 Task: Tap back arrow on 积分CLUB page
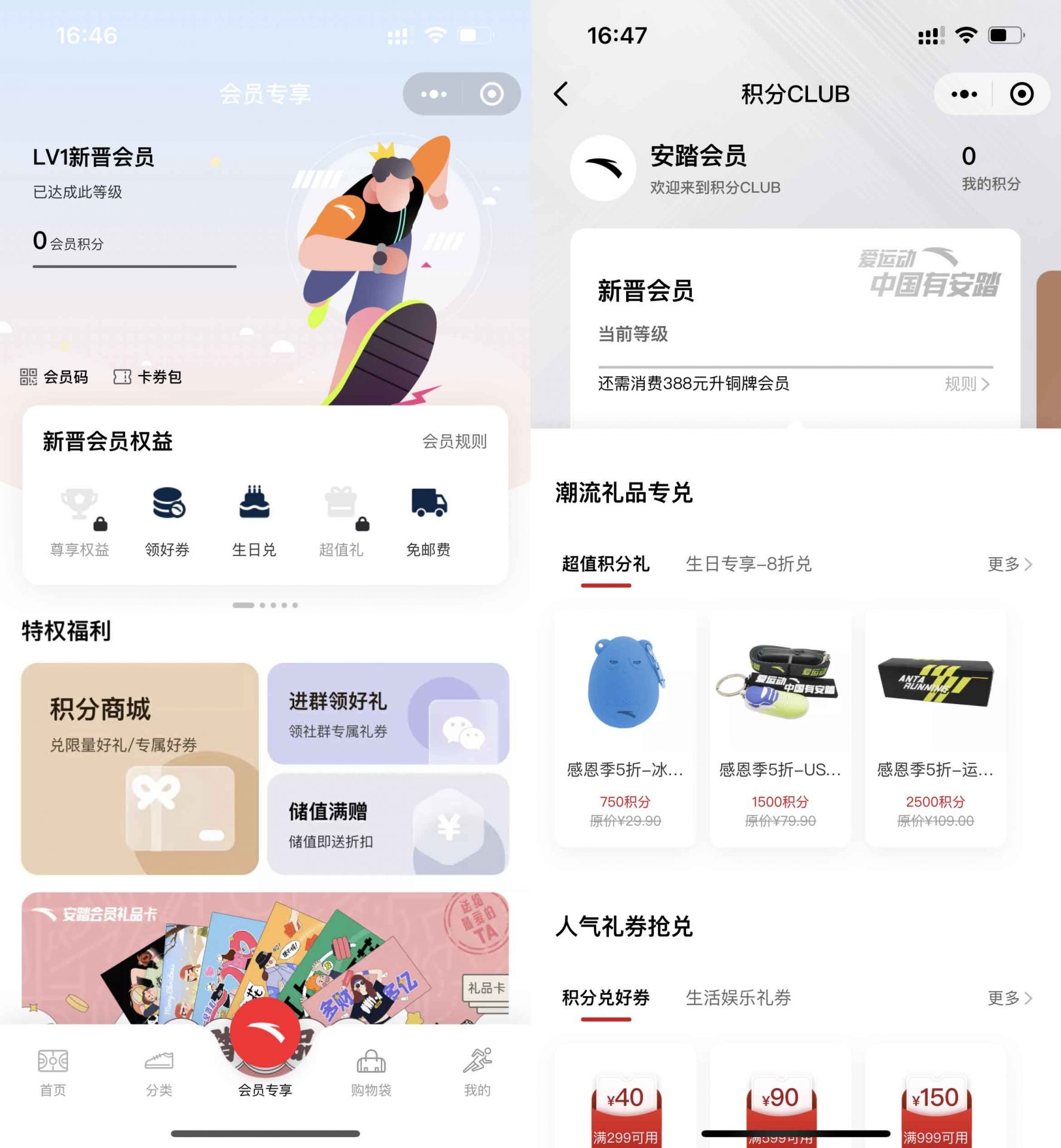561,93
